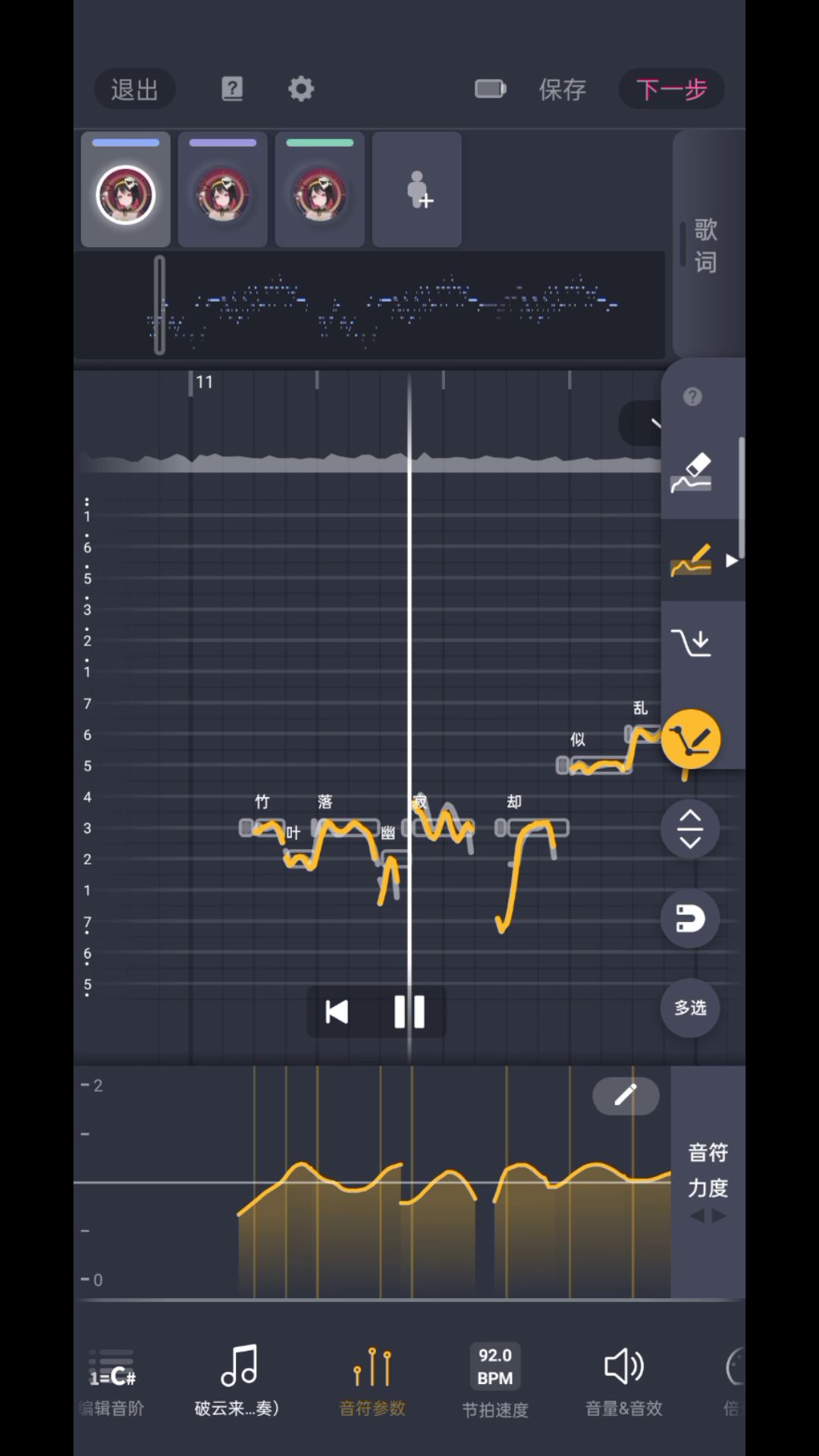Jump back to the start

pyautogui.click(x=337, y=1012)
